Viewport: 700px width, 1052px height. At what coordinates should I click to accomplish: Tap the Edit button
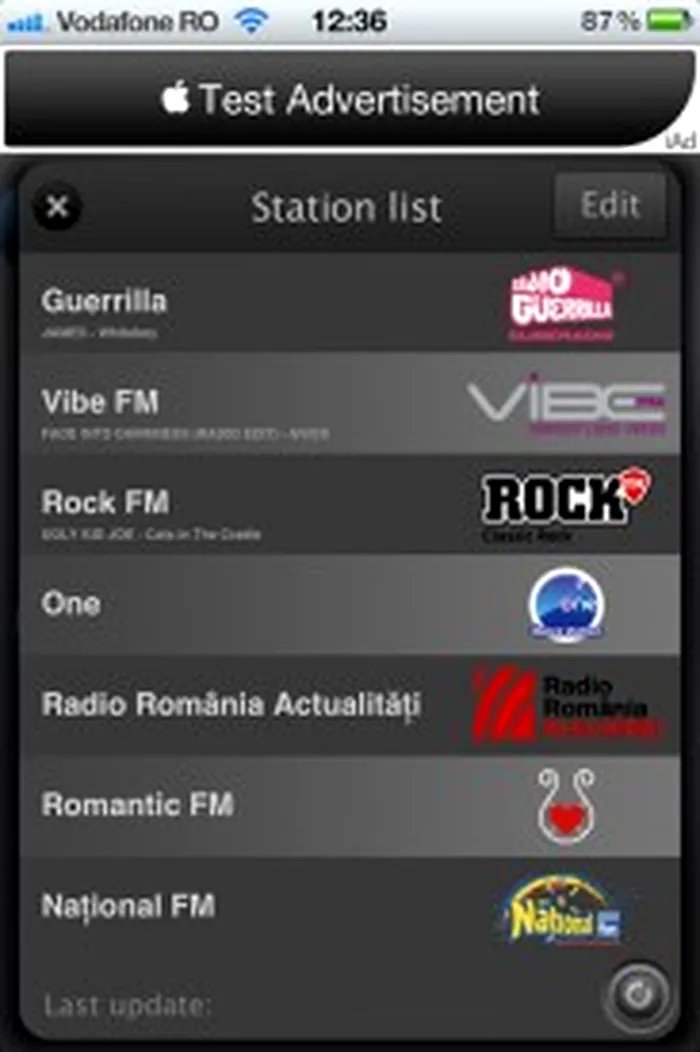(x=610, y=205)
